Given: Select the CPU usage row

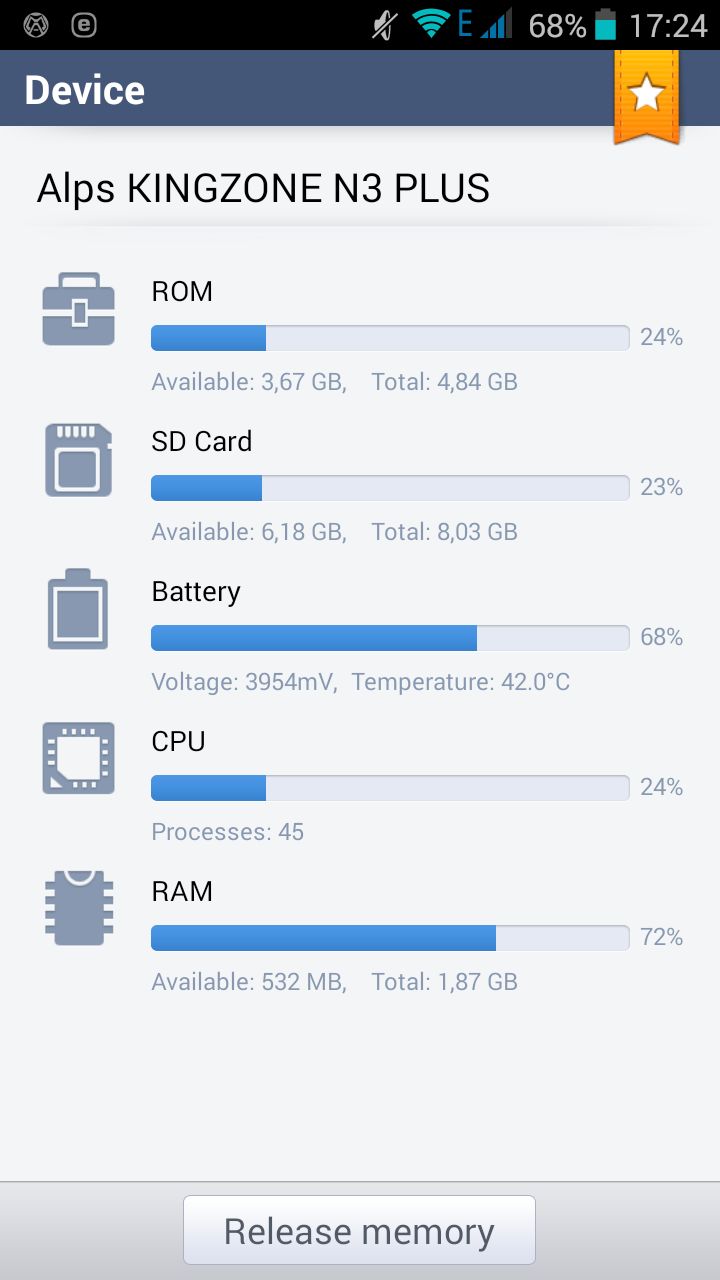Looking at the screenshot, I should point(360,785).
